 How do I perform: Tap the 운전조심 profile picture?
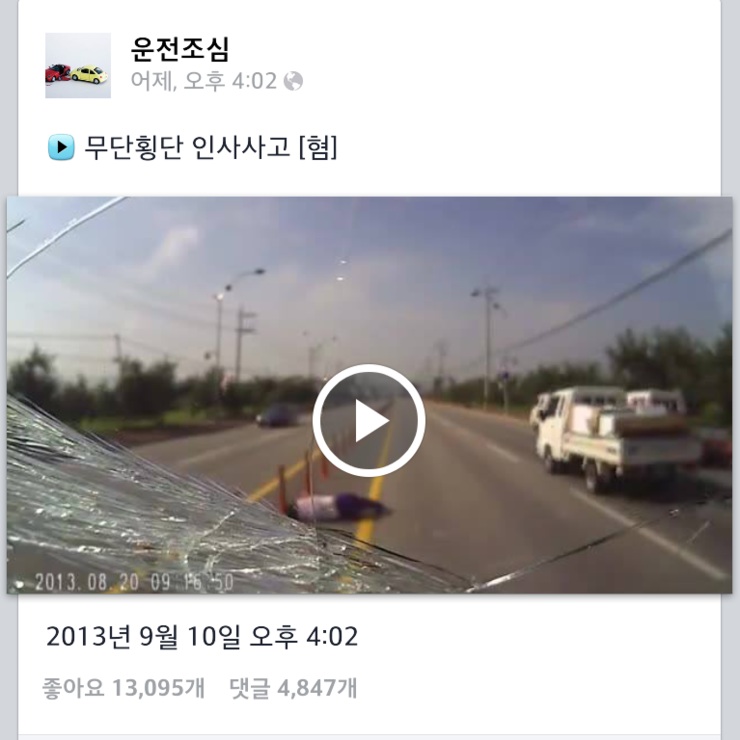[x=78, y=65]
